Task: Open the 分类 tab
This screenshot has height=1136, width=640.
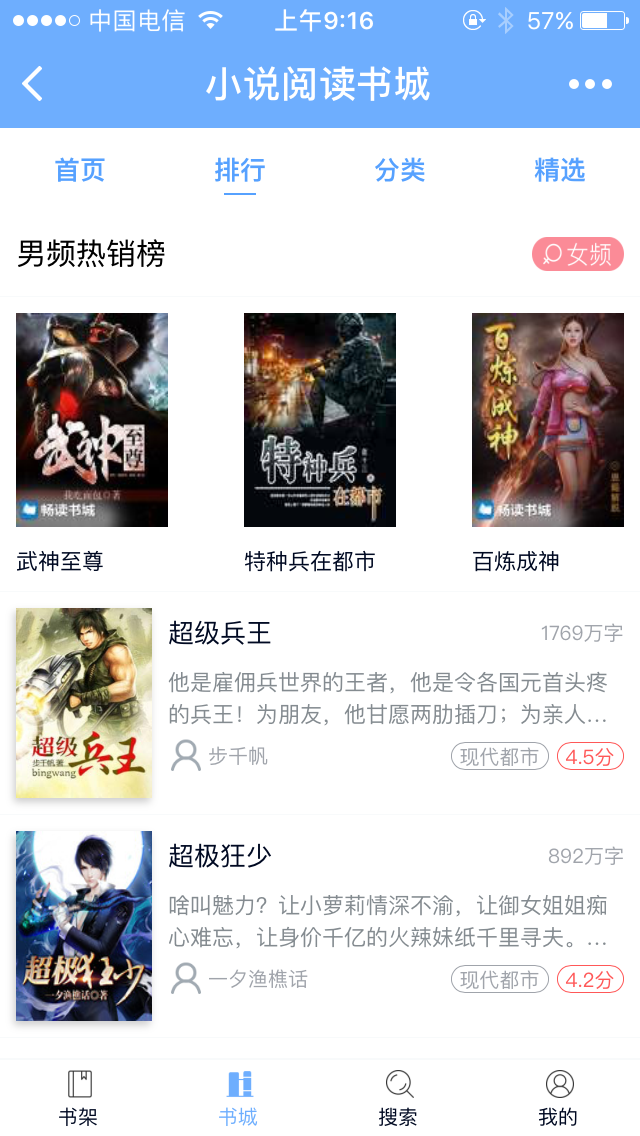Action: pyautogui.click(x=400, y=170)
